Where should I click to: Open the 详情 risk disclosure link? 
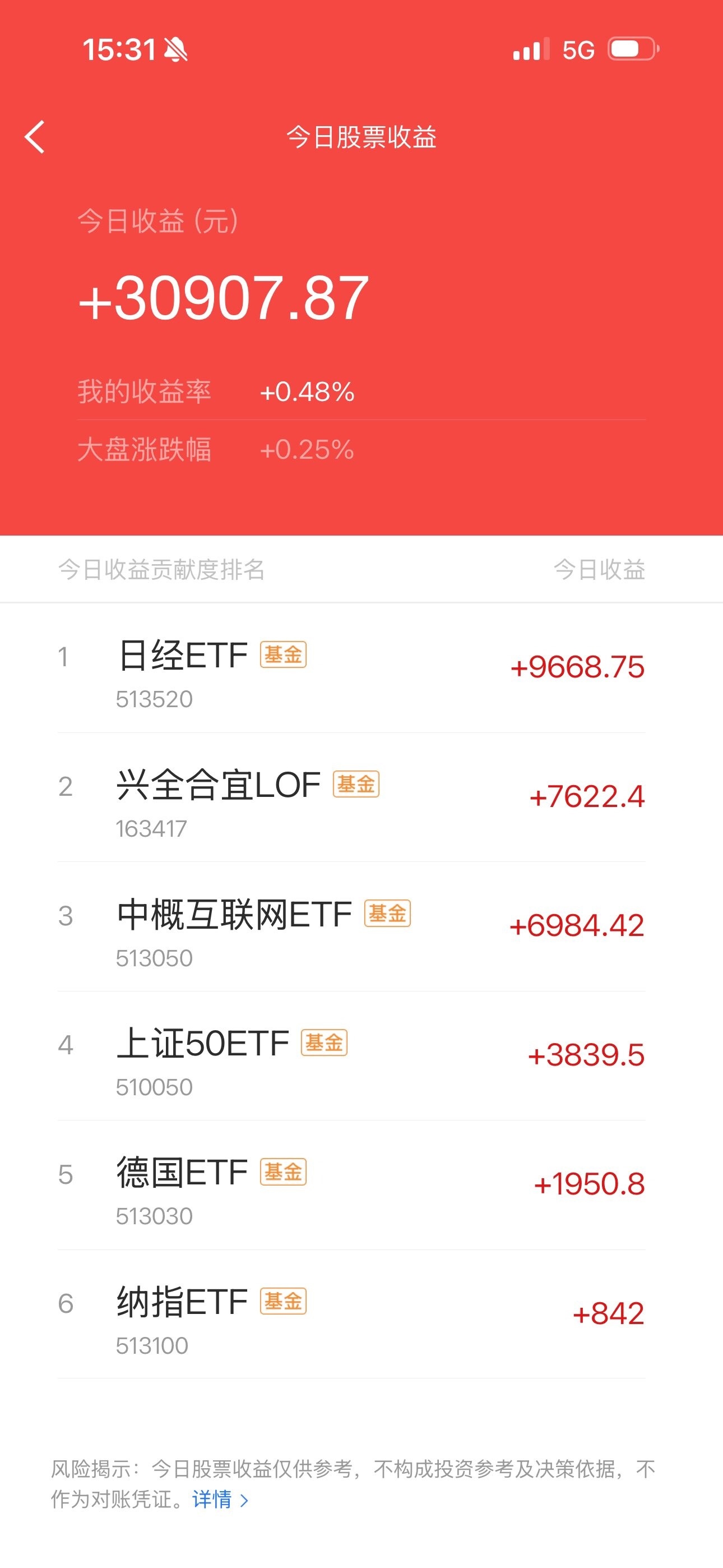[219, 1499]
